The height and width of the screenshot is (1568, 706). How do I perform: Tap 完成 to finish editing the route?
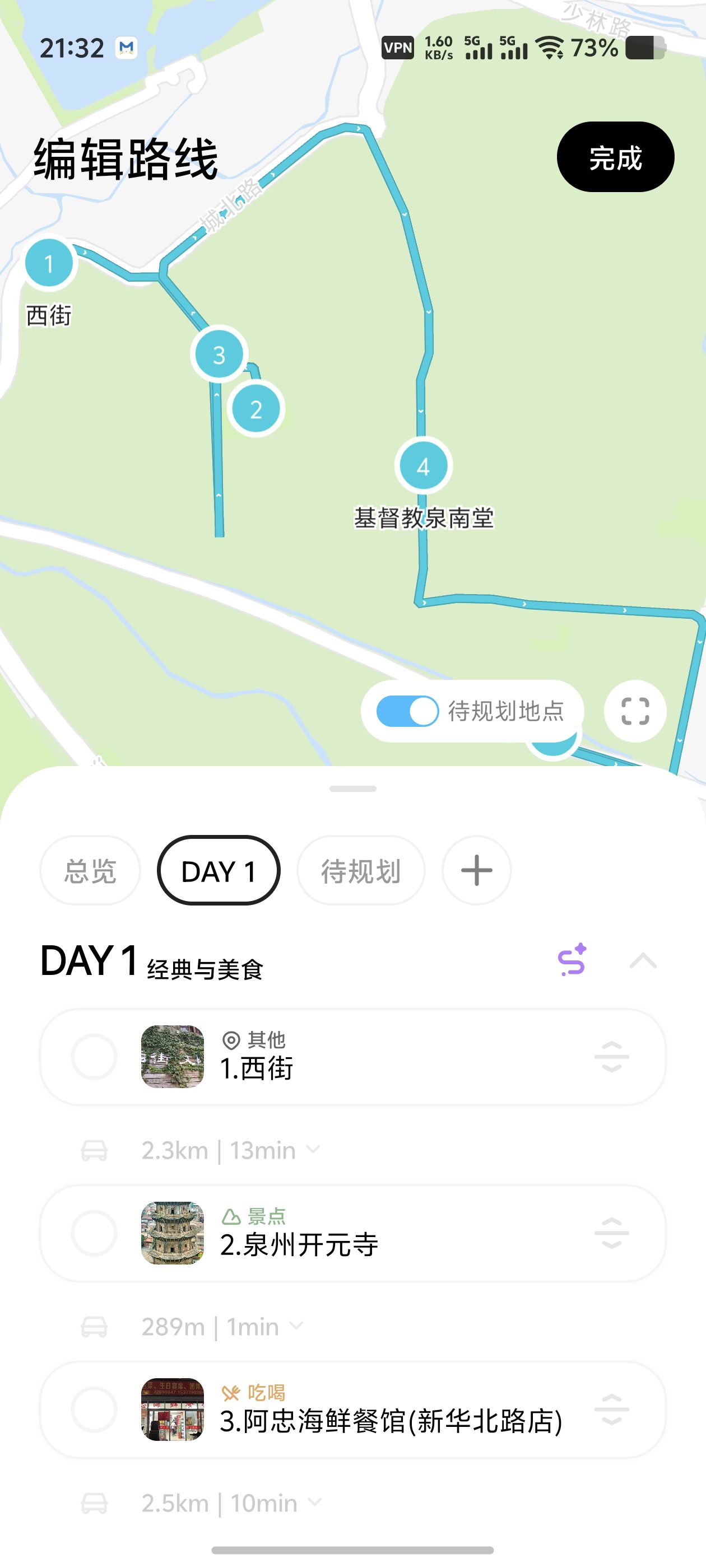[615, 157]
